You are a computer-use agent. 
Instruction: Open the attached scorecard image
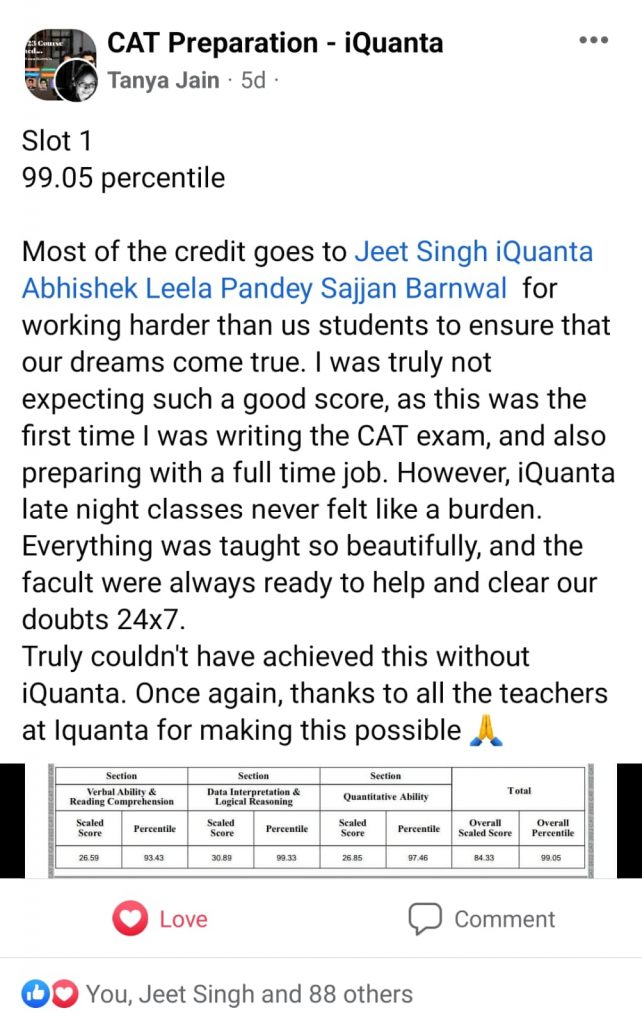(320, 820)
